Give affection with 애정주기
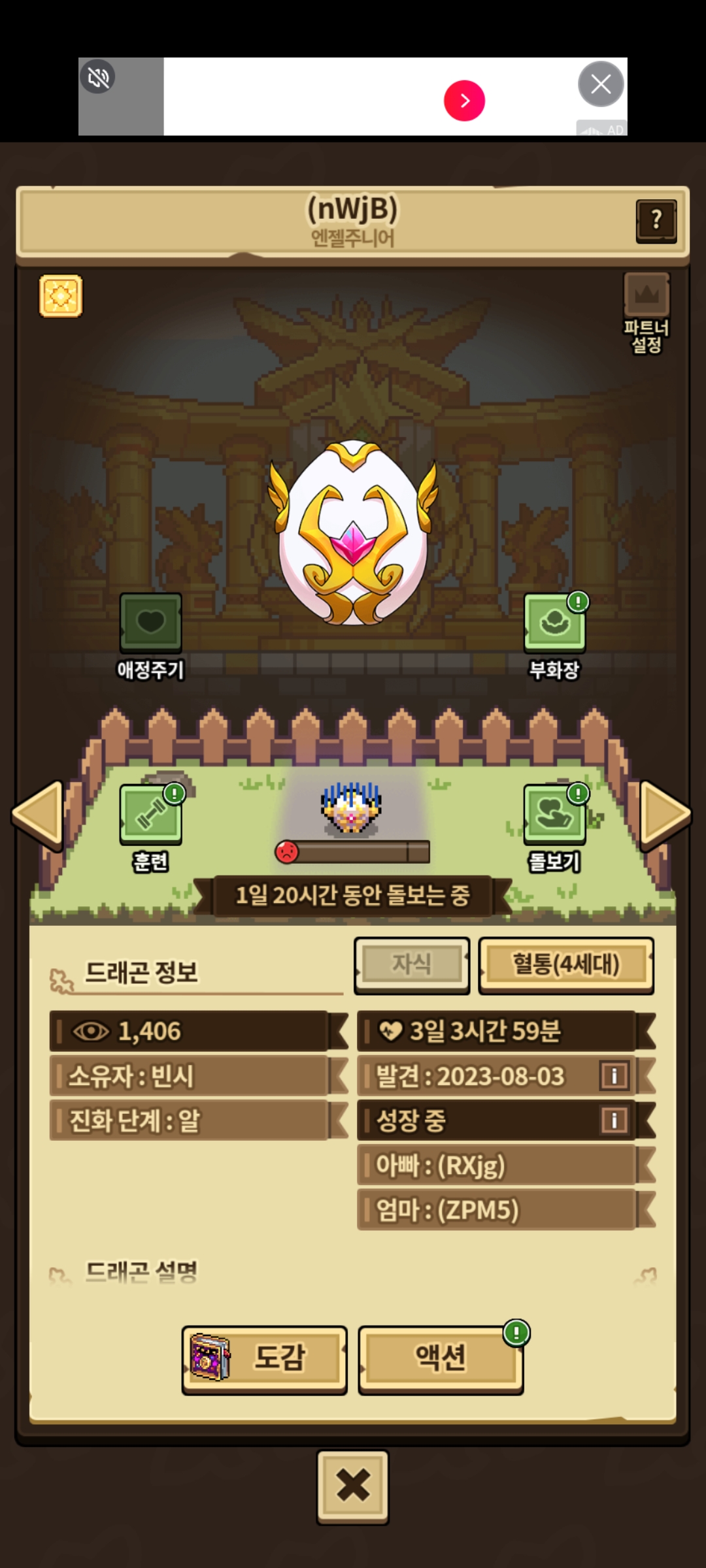The height and width of the screenshot is (1568, 706). point(150,623)
